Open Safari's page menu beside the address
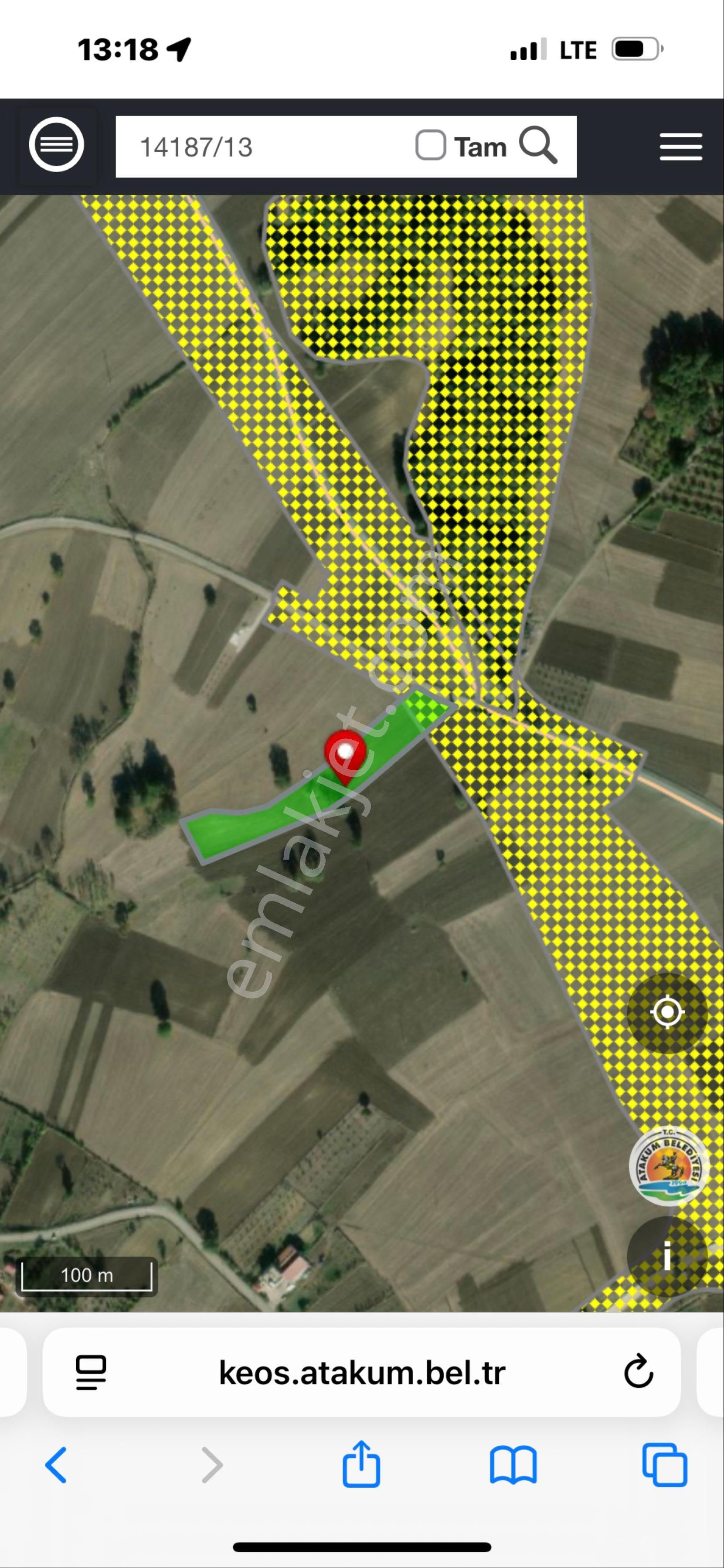 [91, 1372]
